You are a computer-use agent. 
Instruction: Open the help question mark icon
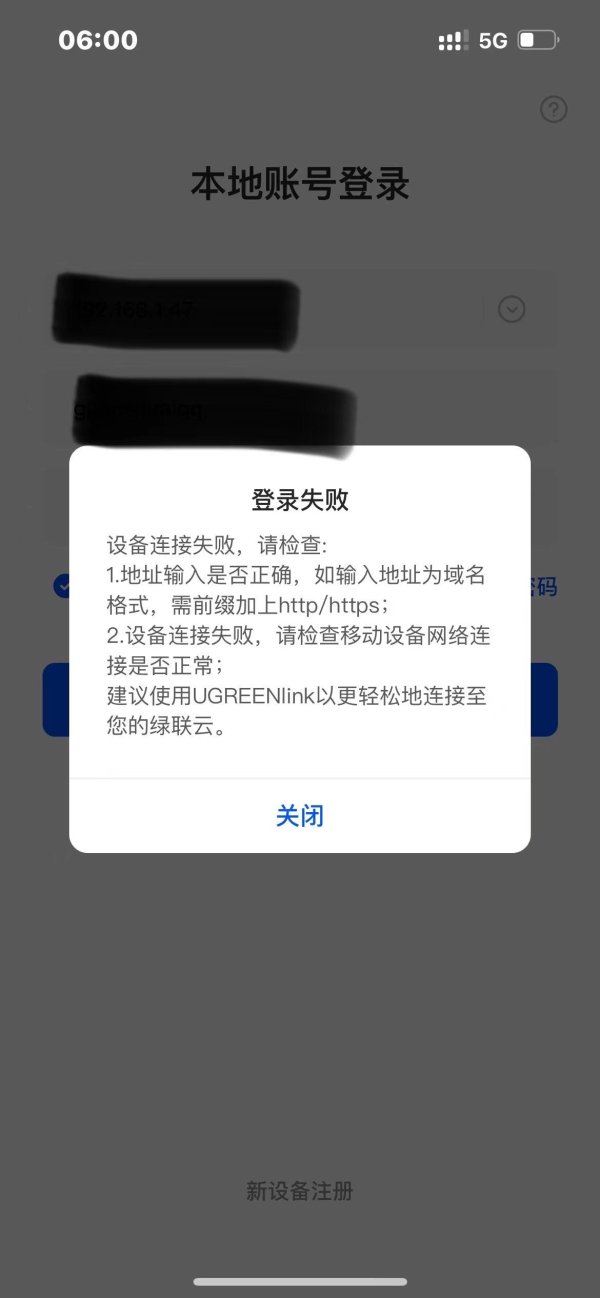553,109
